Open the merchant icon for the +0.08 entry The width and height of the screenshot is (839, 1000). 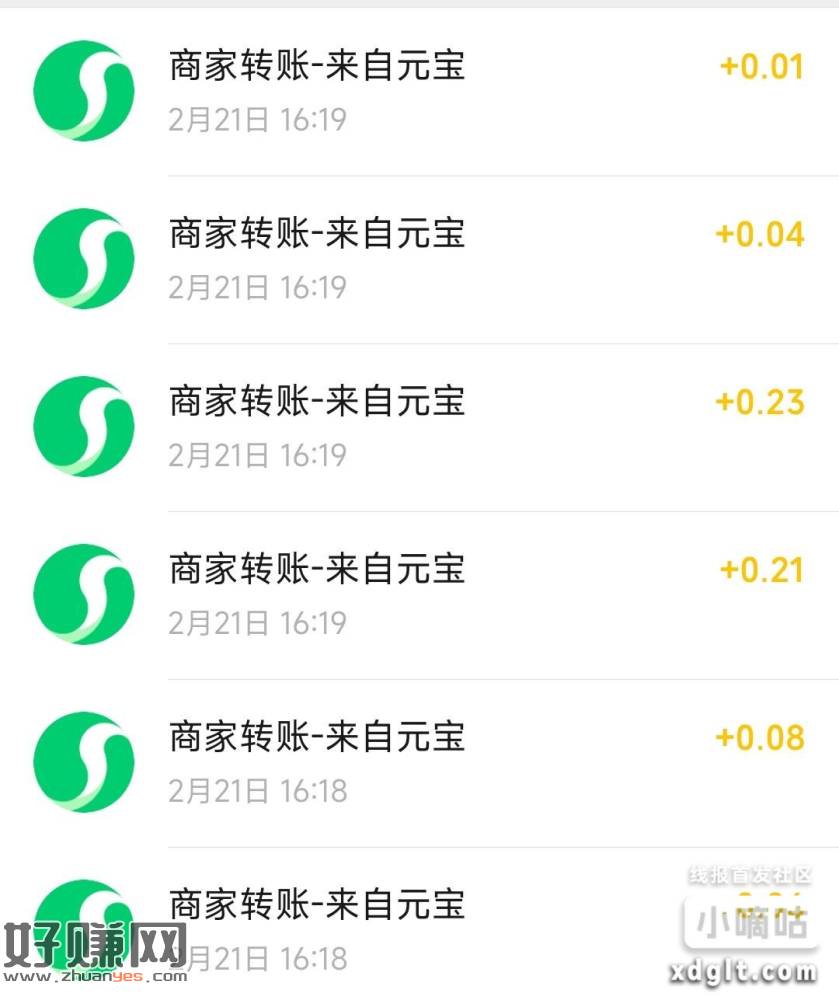[83, 760]
